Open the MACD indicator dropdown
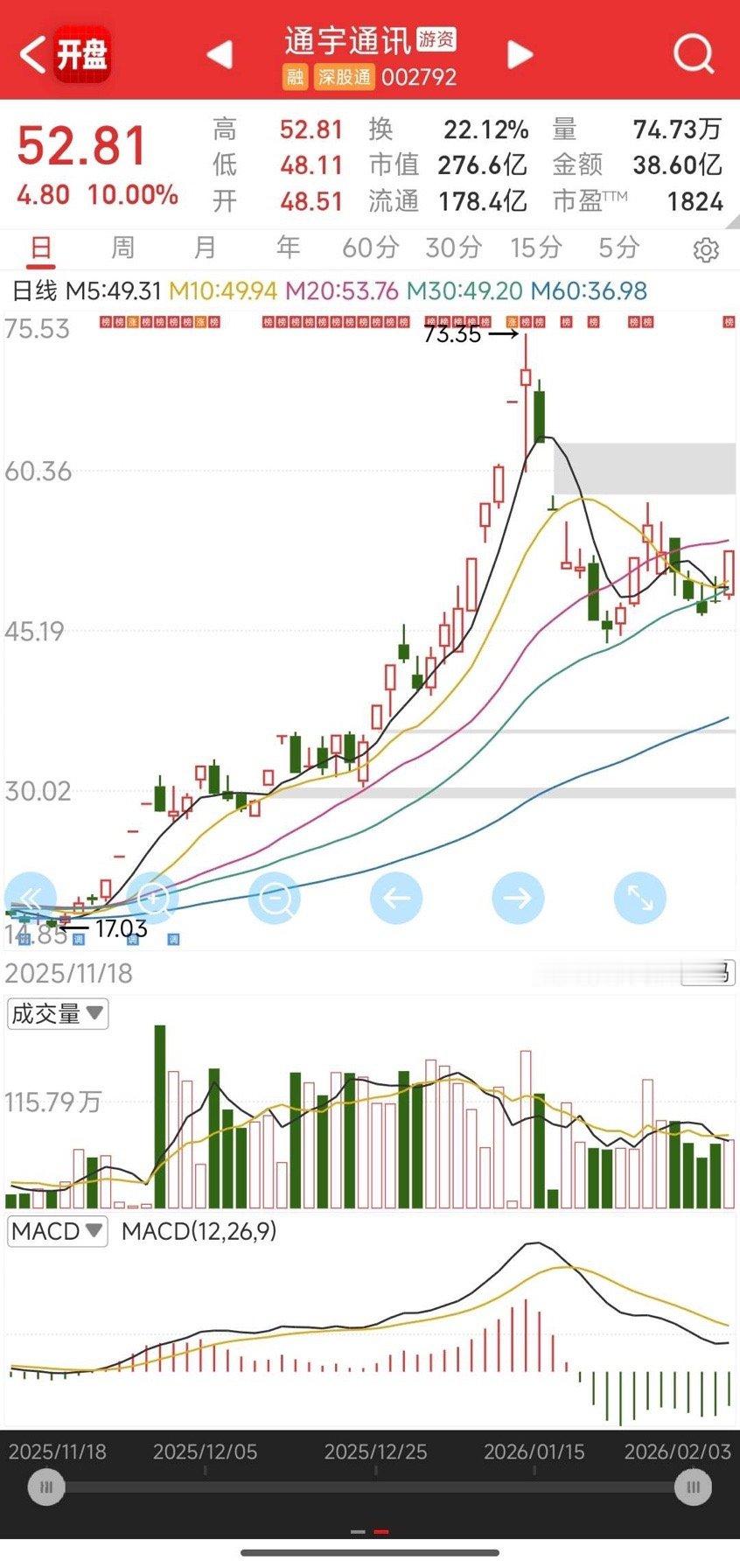 58,1231
